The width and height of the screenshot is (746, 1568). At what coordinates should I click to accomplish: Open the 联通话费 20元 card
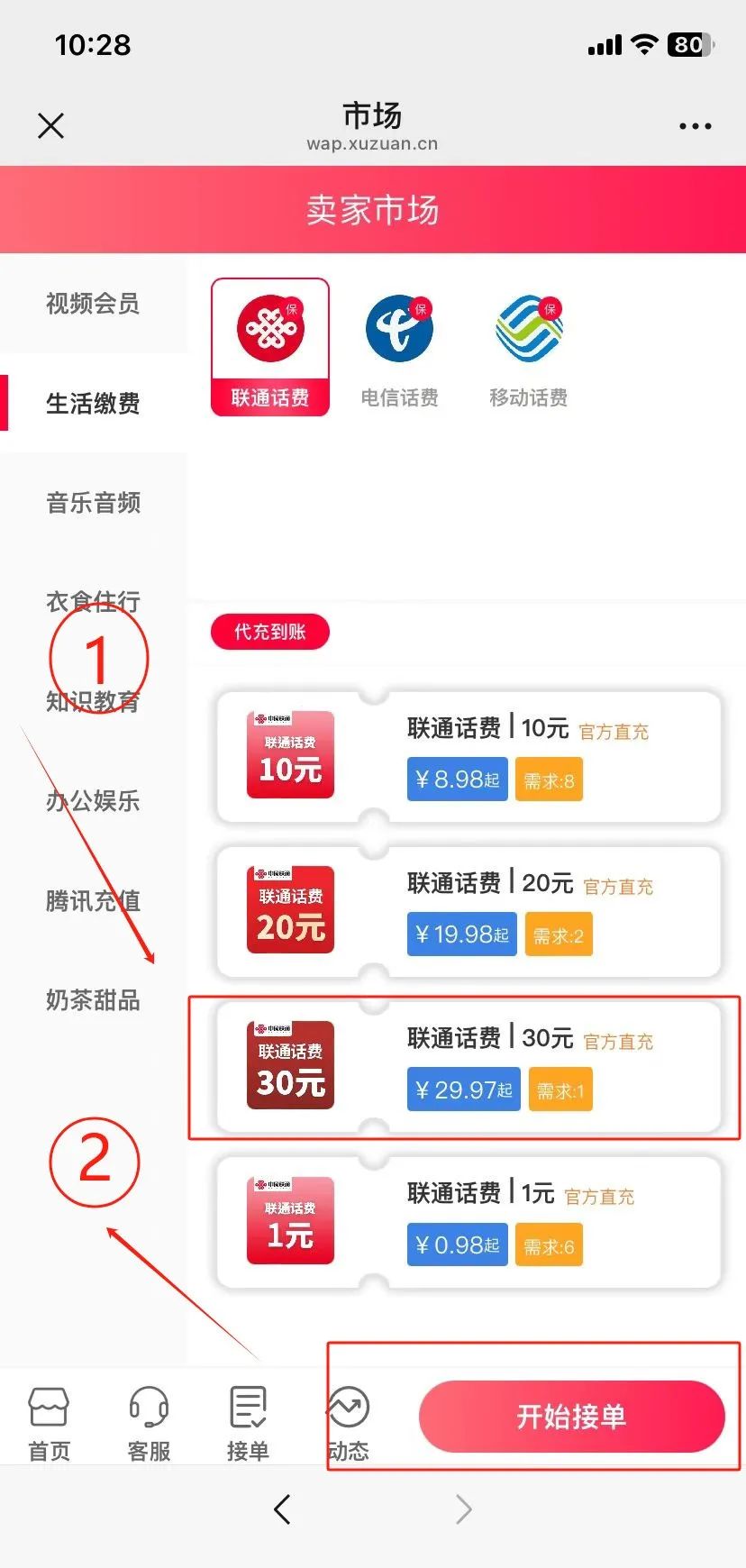pyautogui.click(x=469, y=911)
